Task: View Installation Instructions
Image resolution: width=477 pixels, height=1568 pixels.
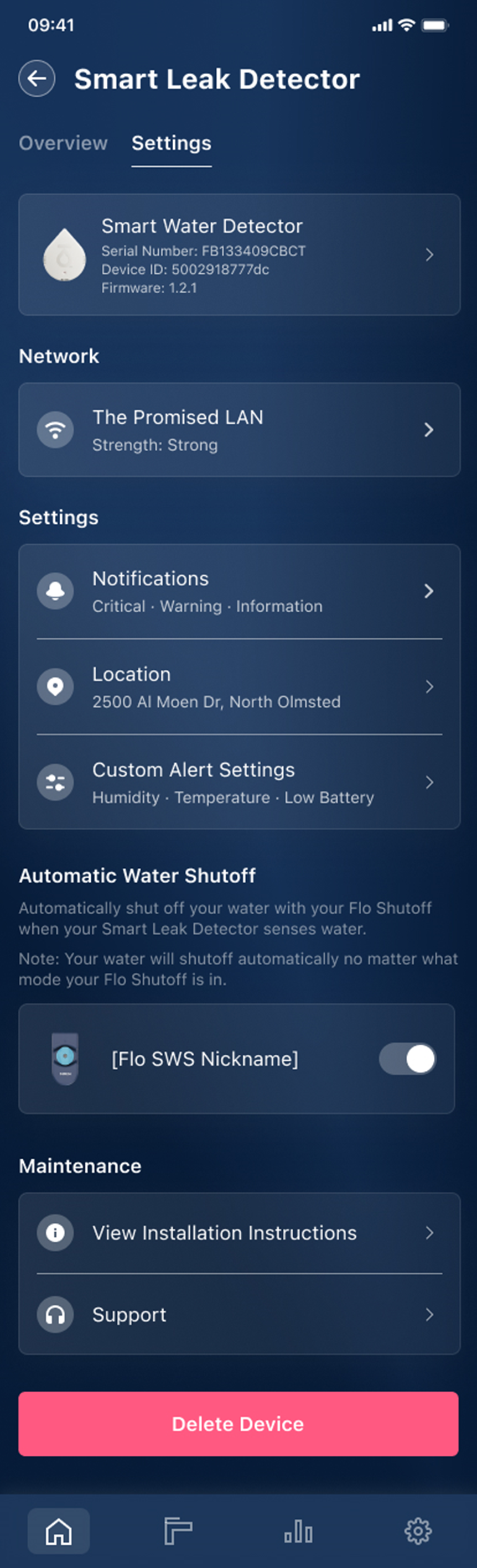Action: click(239, 1233)
